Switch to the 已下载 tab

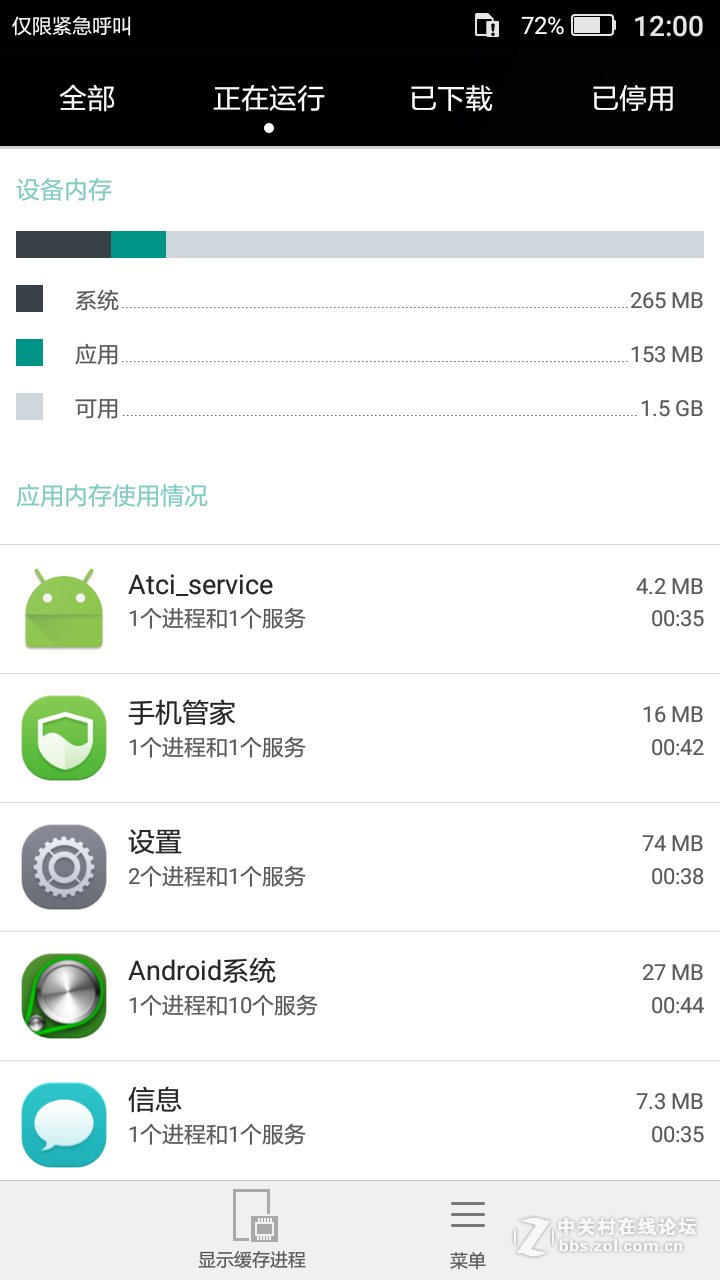[451, 99]
